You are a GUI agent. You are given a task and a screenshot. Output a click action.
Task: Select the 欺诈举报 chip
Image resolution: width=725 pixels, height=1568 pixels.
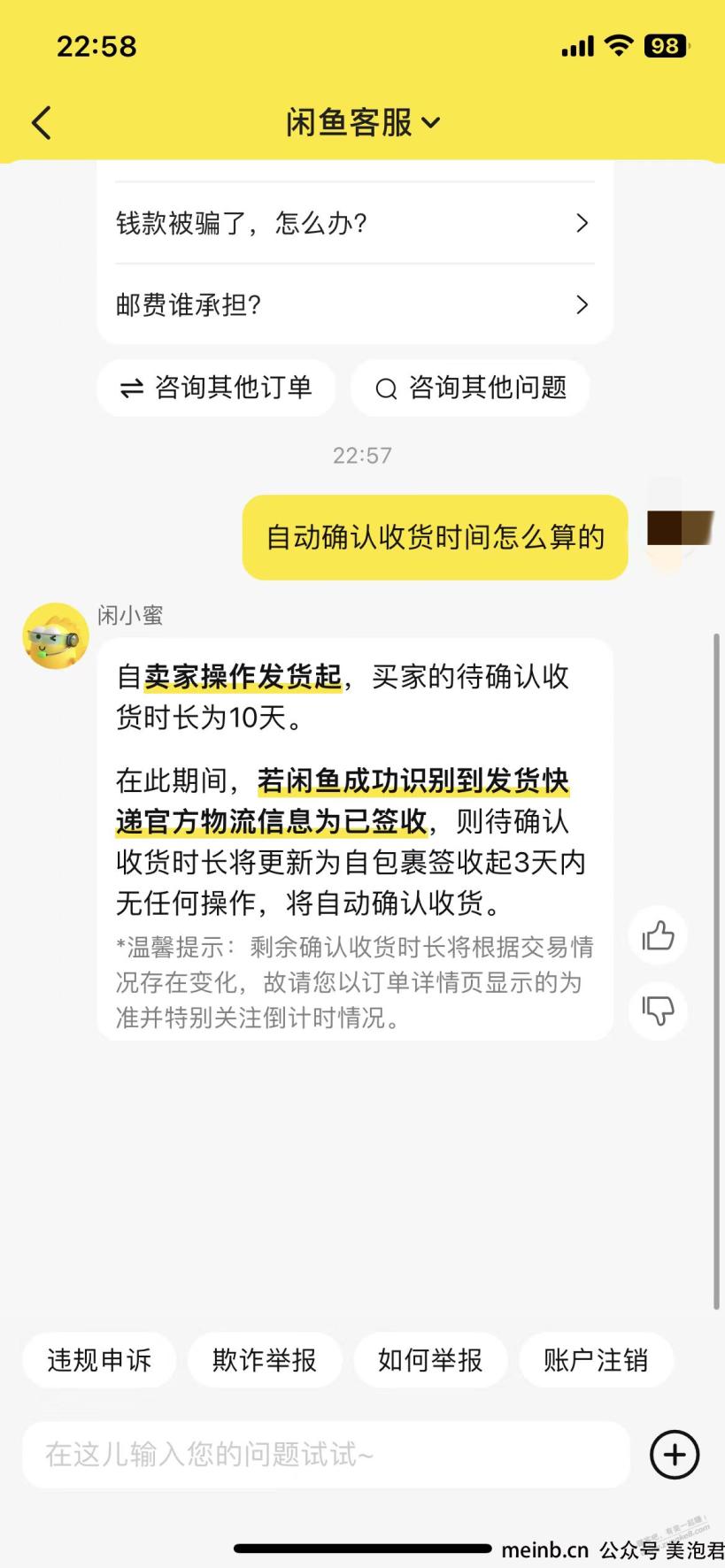(265, 1359)
